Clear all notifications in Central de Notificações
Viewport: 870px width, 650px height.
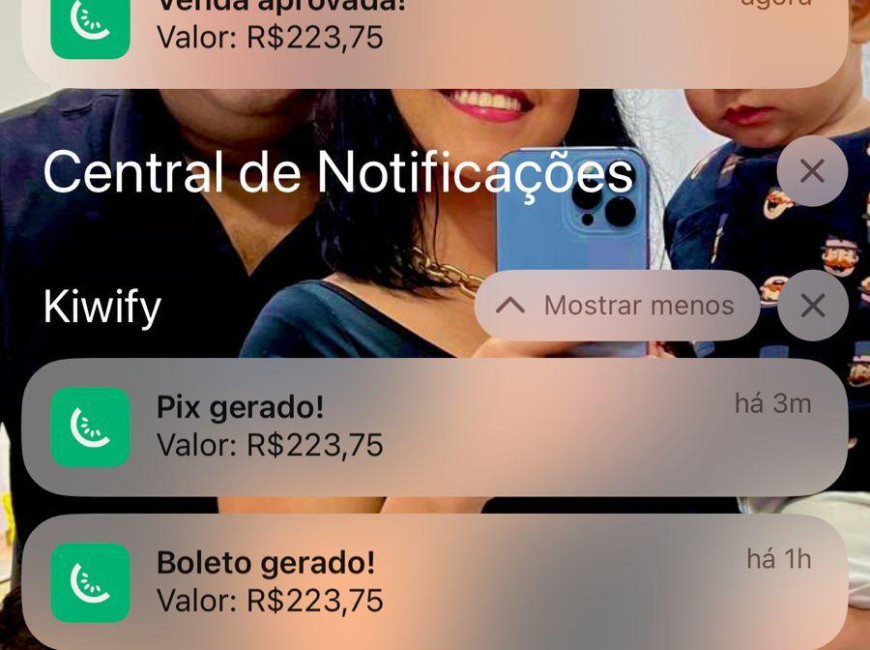tap(812, 171)
